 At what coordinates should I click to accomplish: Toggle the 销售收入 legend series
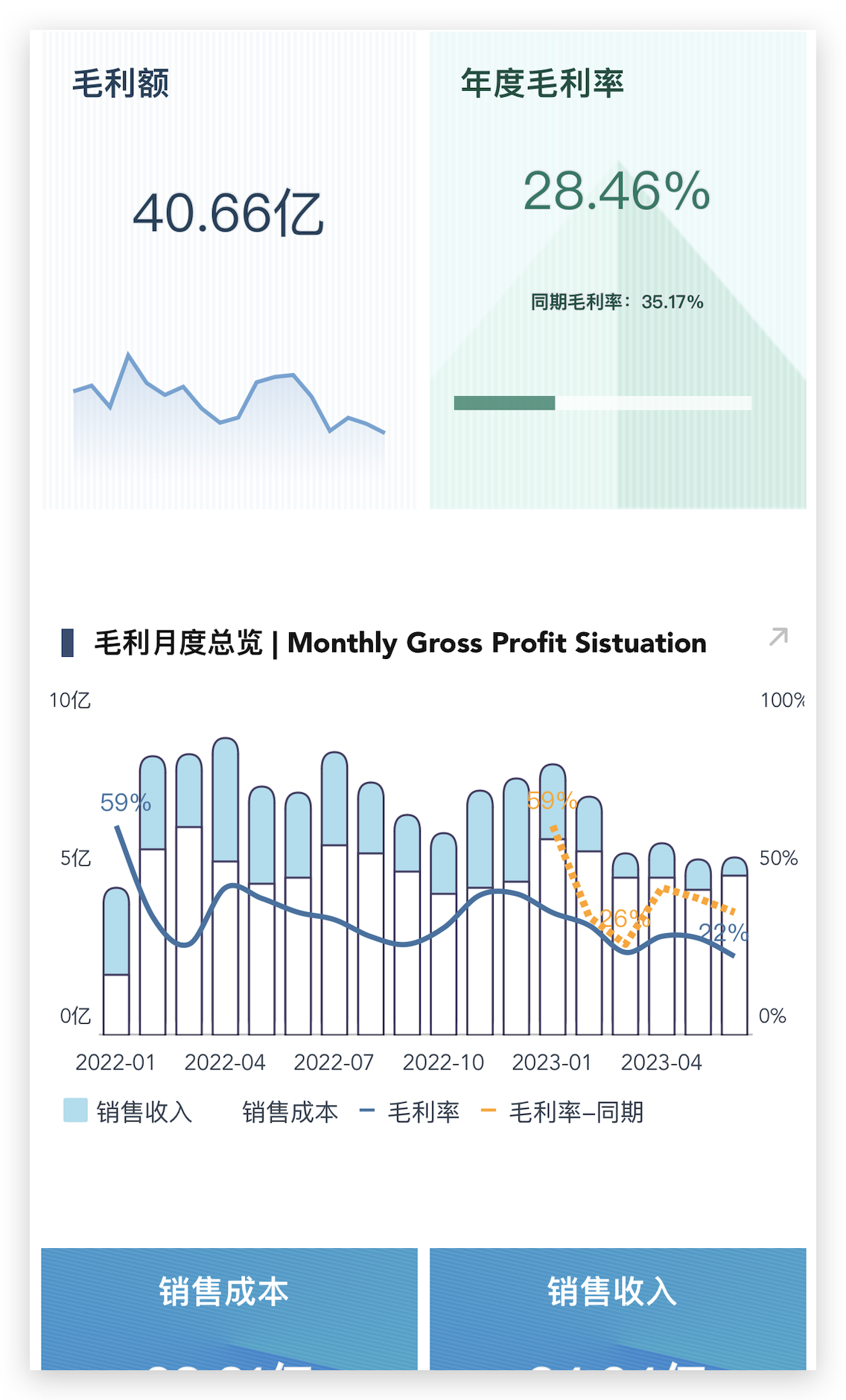[x=128, y=1112]
